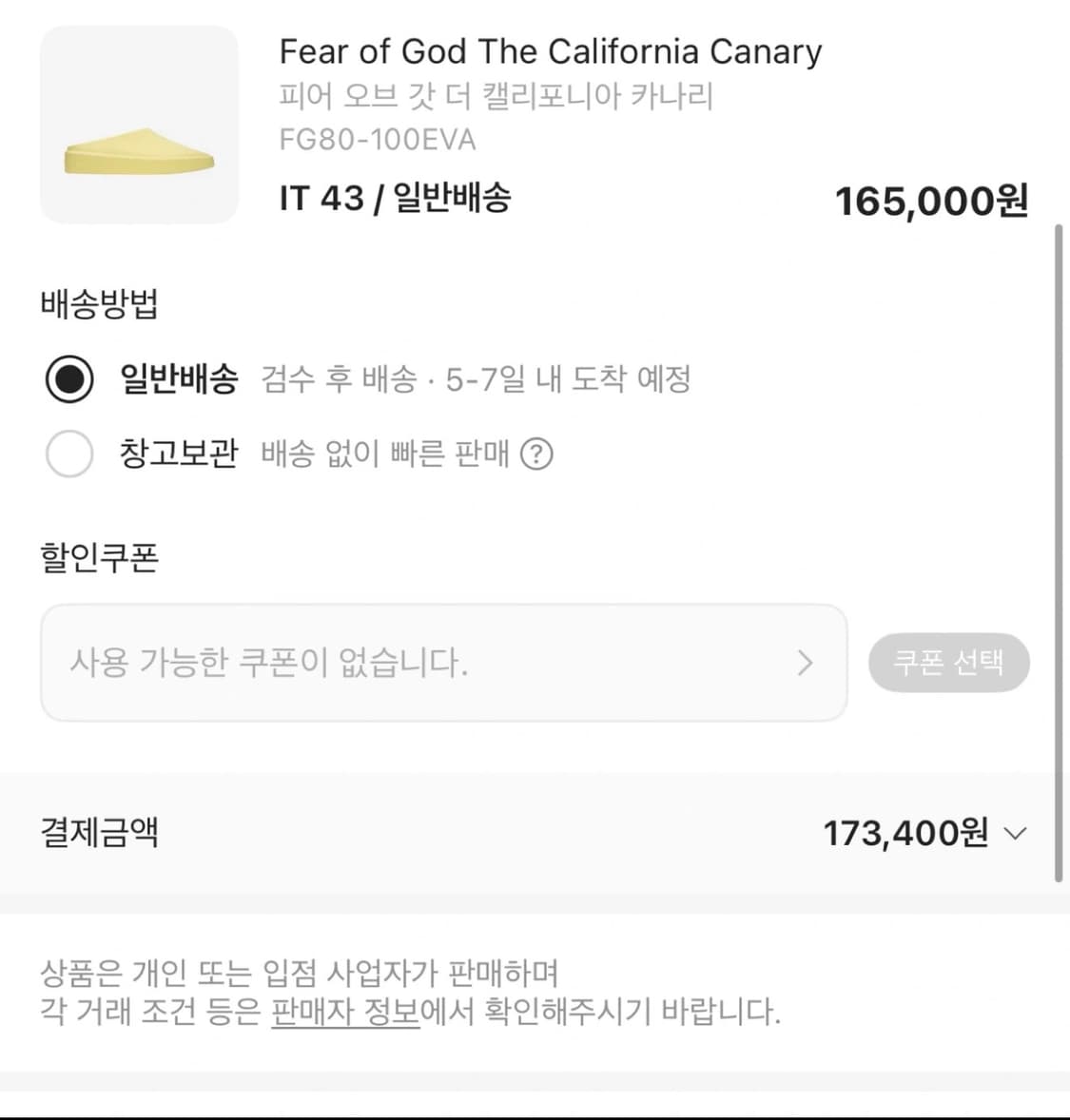Image resolution: width=1070 pixels, height=1120 pixels.
Task: Tap the 쿠폰 선택 coupon selection button
Action: pyautogui.click(x=948, y=663)
